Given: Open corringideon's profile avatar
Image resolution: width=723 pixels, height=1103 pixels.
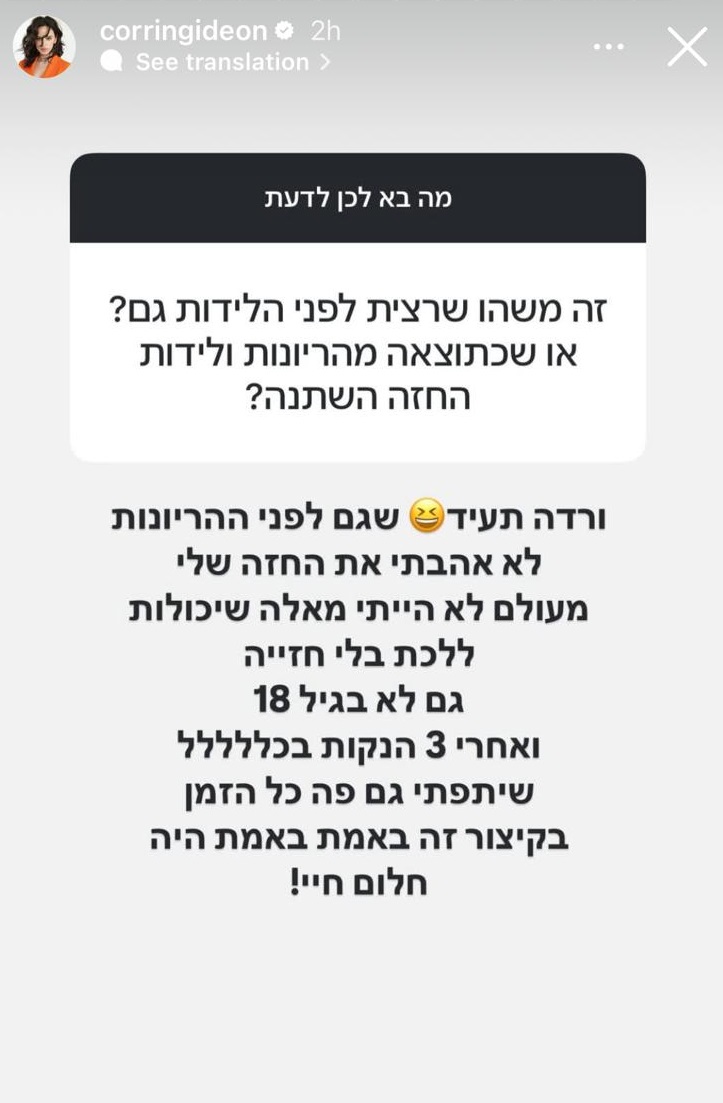Looking at the screenshot, I should (x=44, y=45).
